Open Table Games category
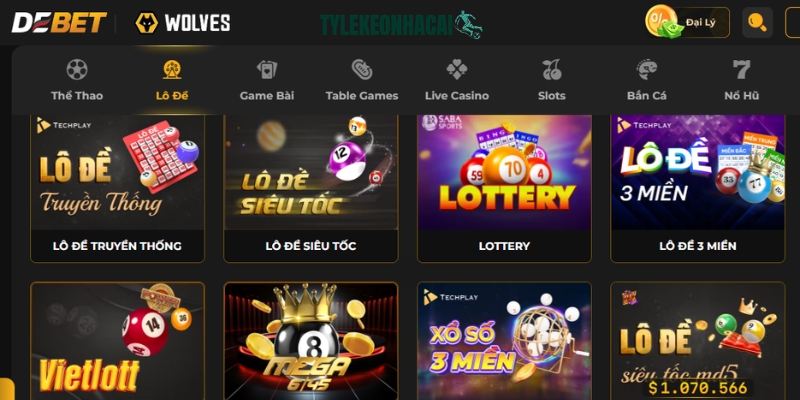This screenshot has width=800, height=400. [362, 80]
